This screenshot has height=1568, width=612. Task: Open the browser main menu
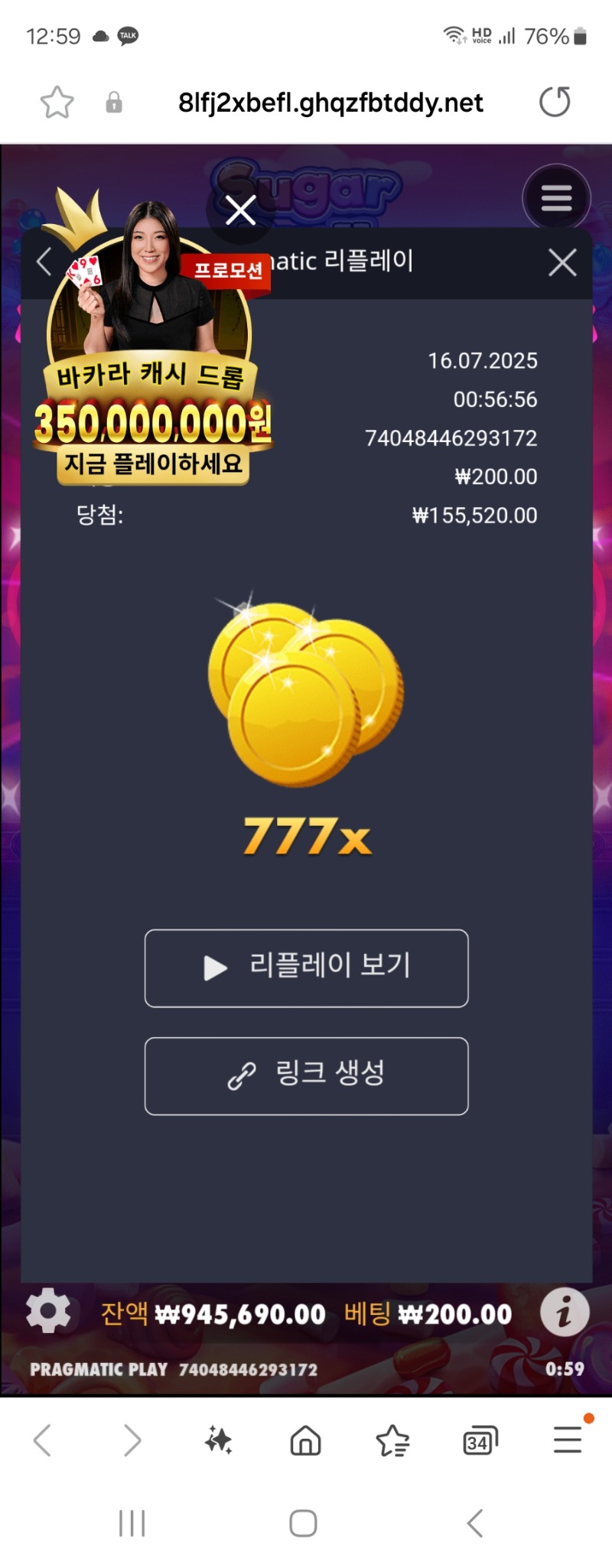568,1441
